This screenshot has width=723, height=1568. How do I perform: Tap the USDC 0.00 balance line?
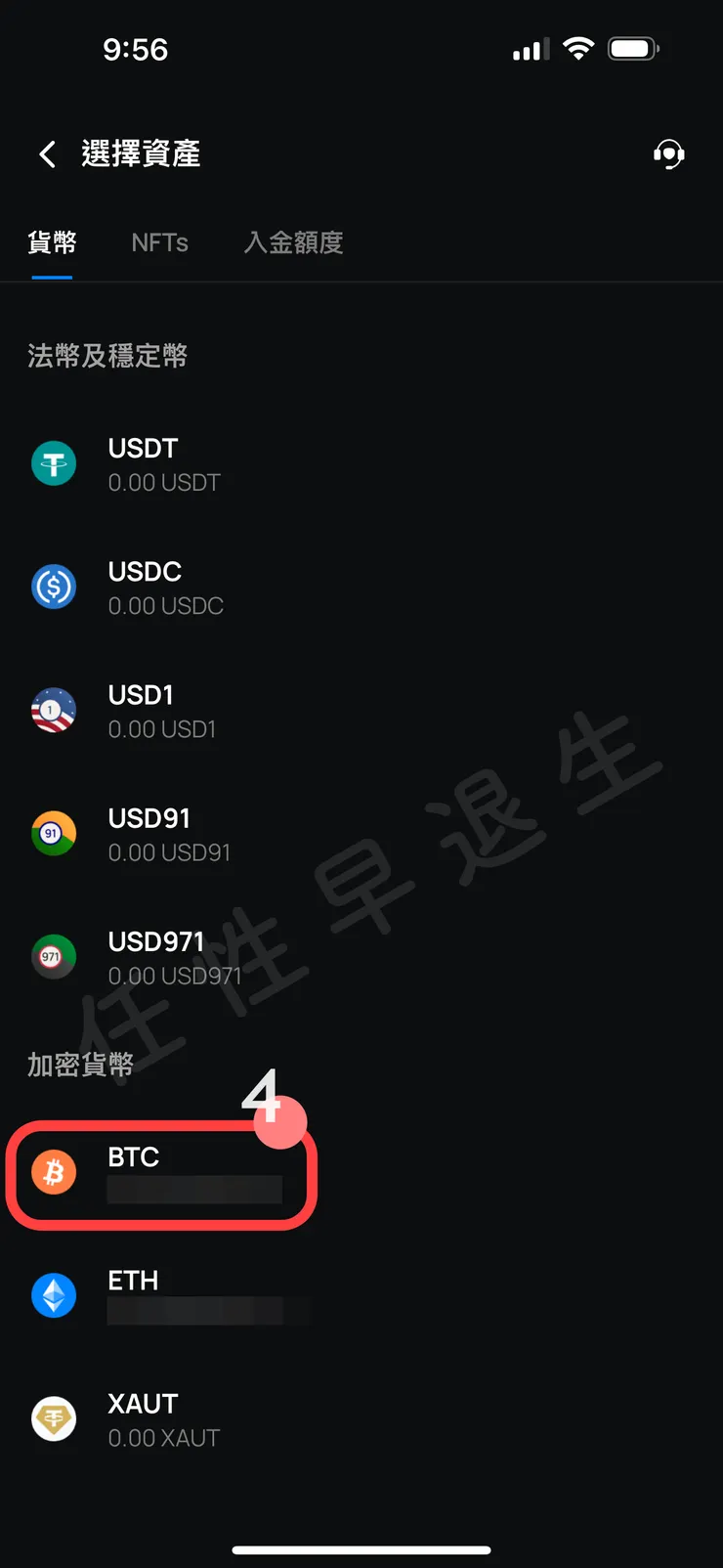165,605
